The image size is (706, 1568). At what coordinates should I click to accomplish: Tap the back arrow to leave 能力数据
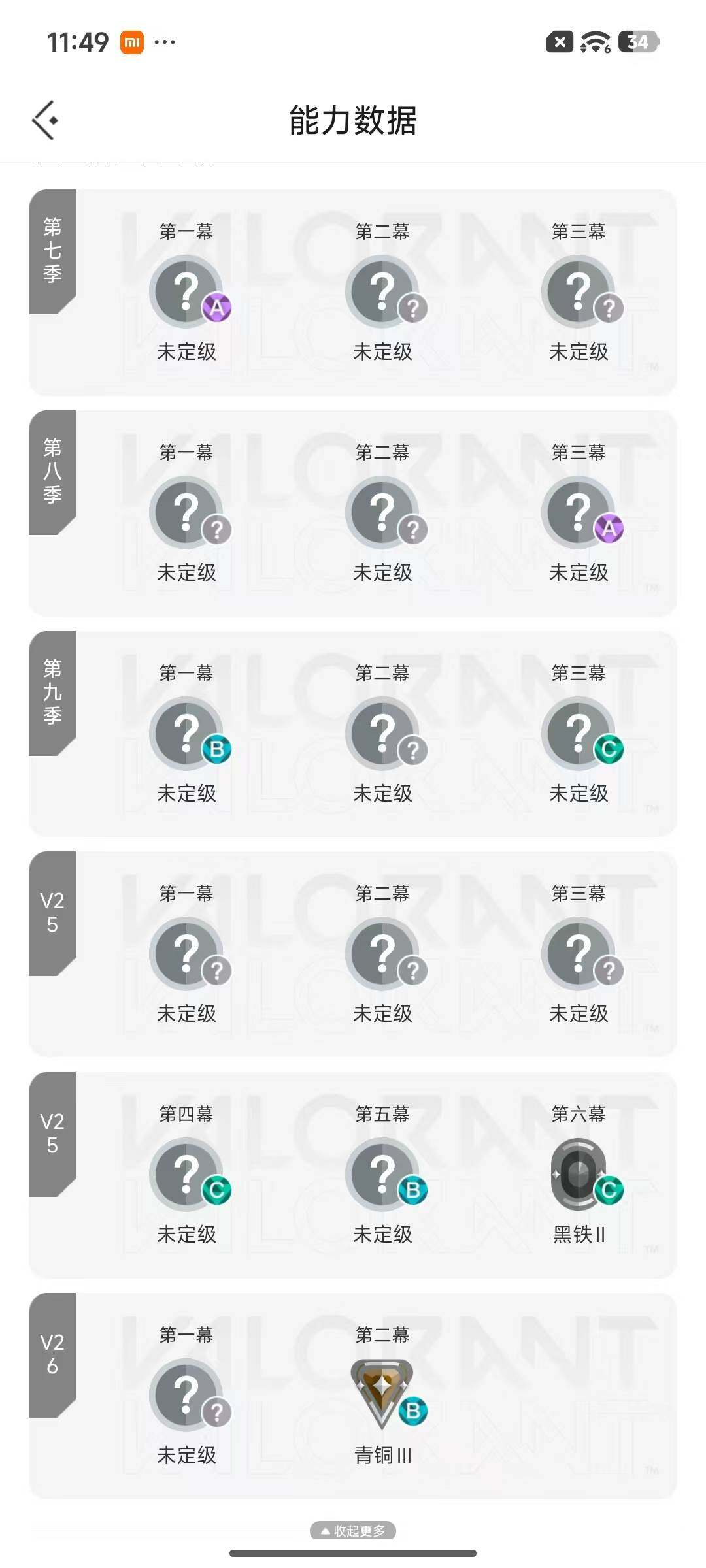[x=44, y=120]
